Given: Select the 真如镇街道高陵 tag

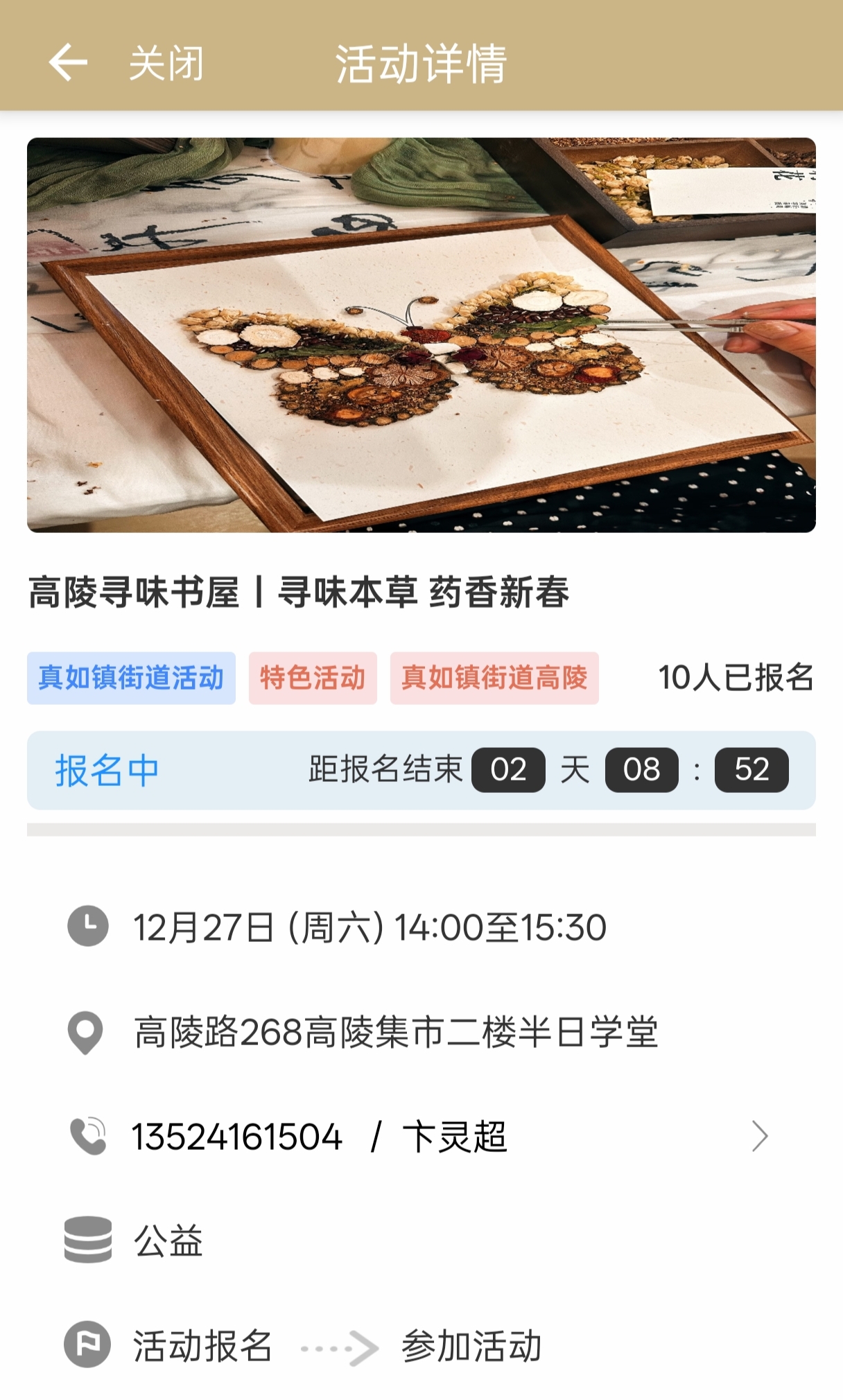Looking at the screenshot, I should (x=494, y=678).
